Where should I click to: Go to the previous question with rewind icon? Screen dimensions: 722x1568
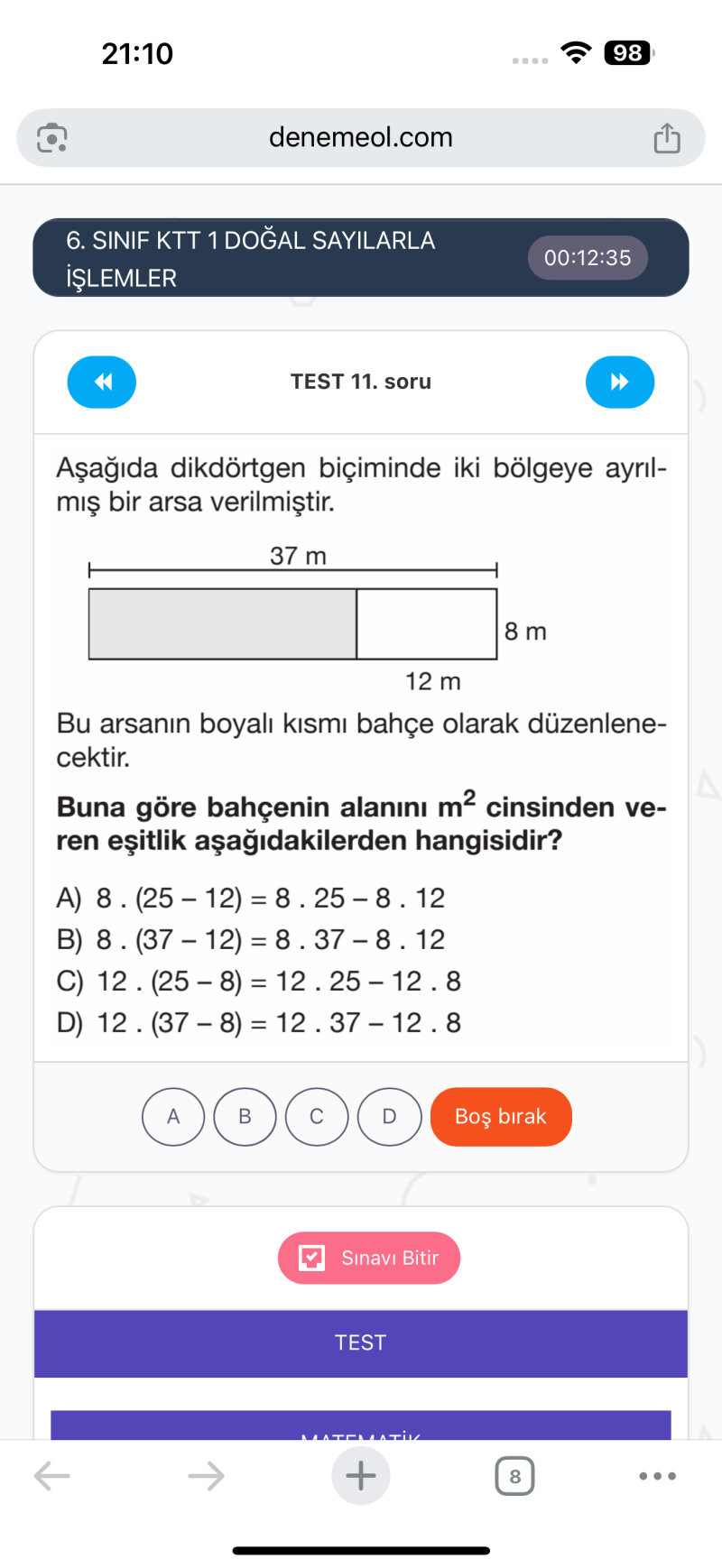click(x=101, y=382)
